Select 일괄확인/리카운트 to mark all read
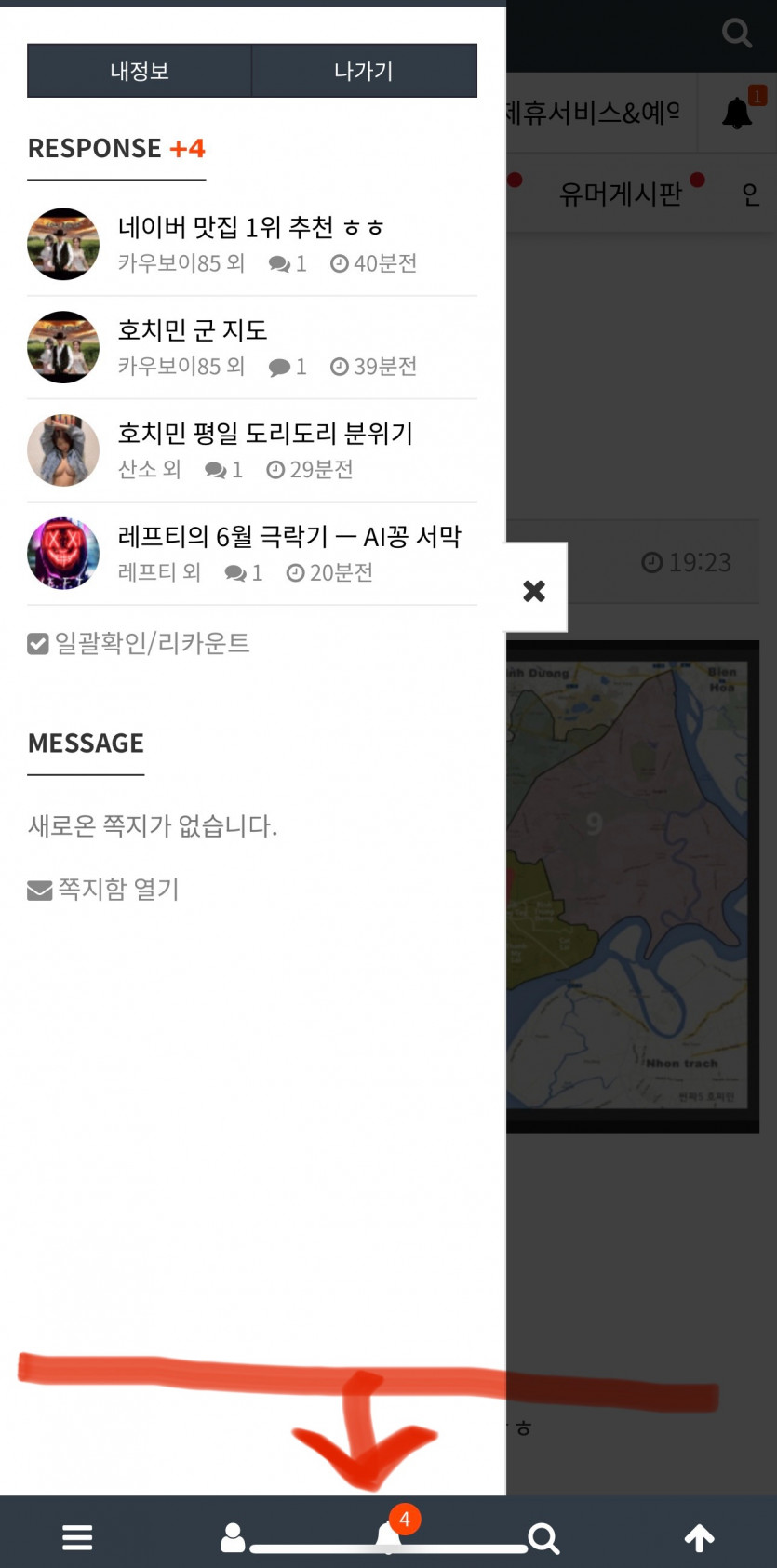This screenshot has width=777, height=1568. tap(140, 644)
